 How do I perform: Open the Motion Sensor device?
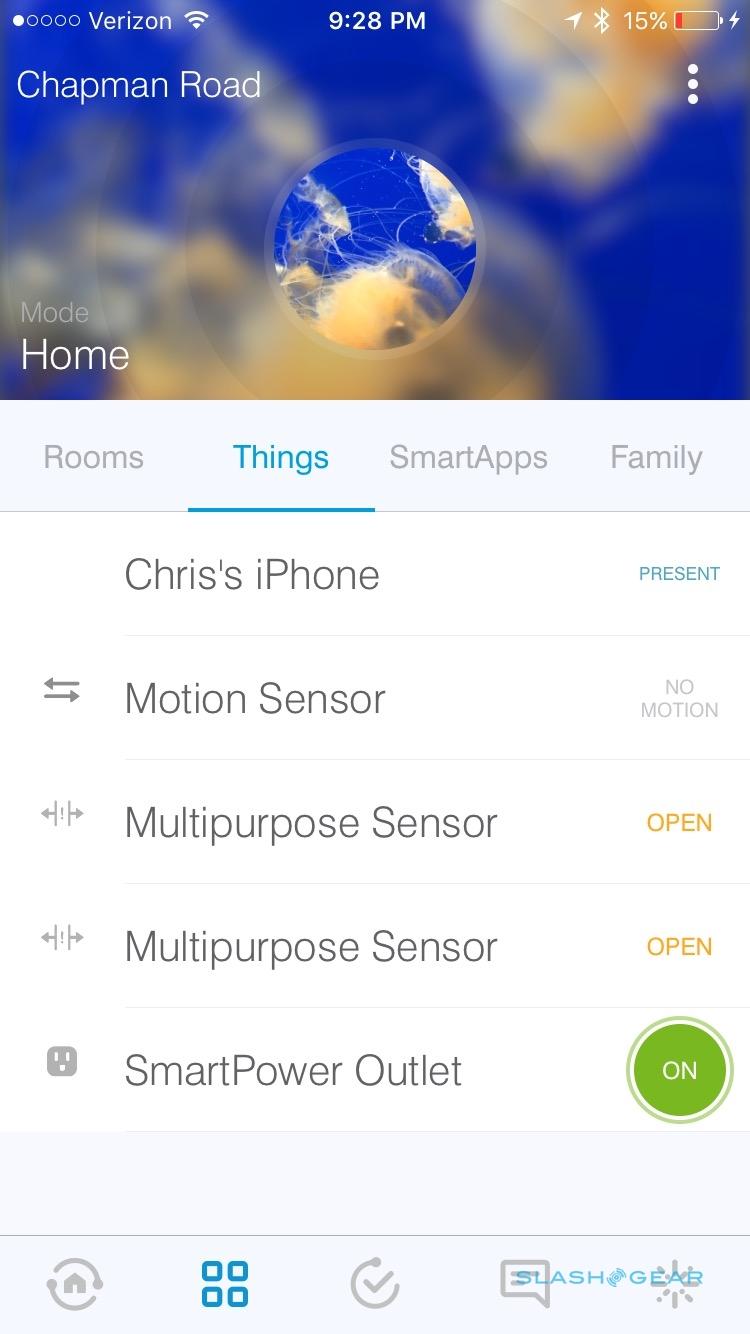tap(255, 699)
